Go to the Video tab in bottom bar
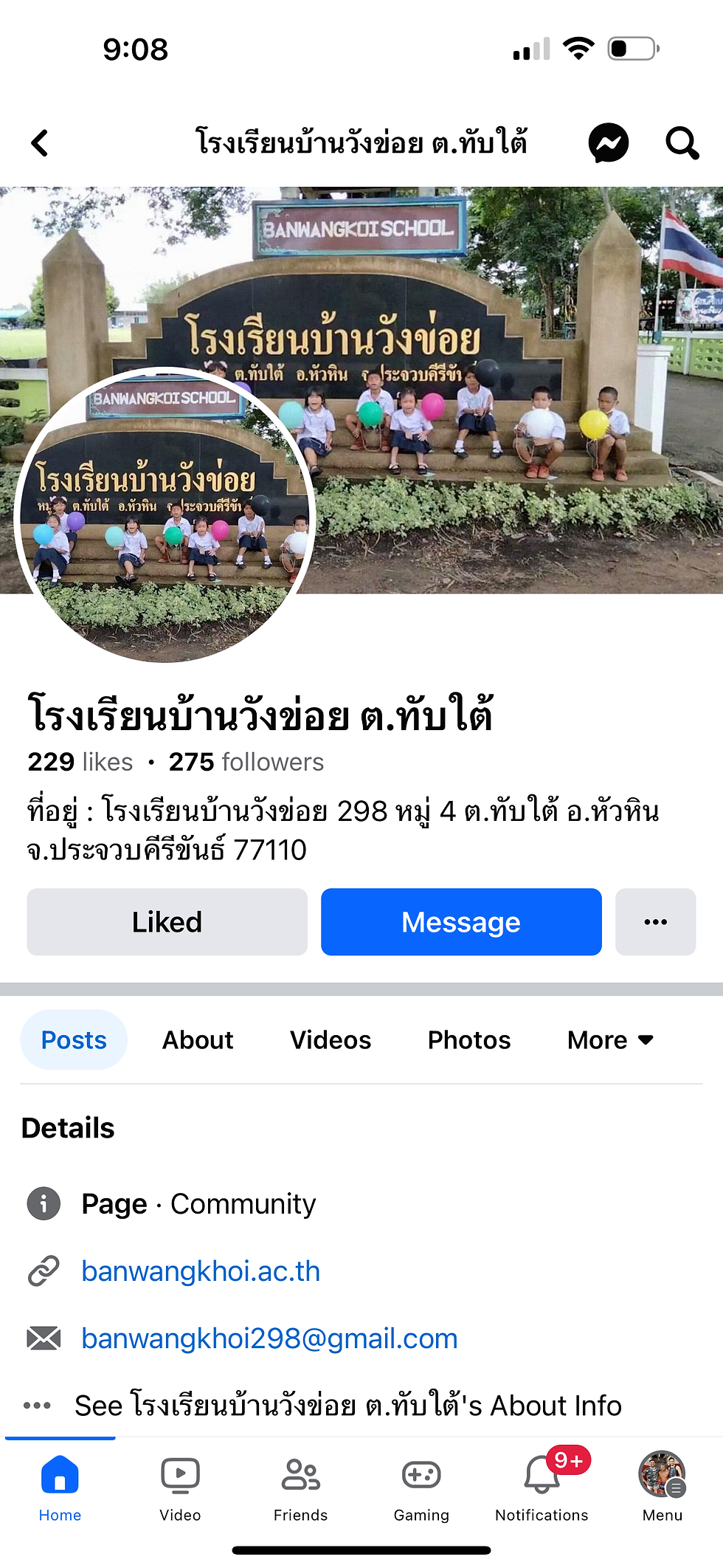 [x=180, y=1487]
